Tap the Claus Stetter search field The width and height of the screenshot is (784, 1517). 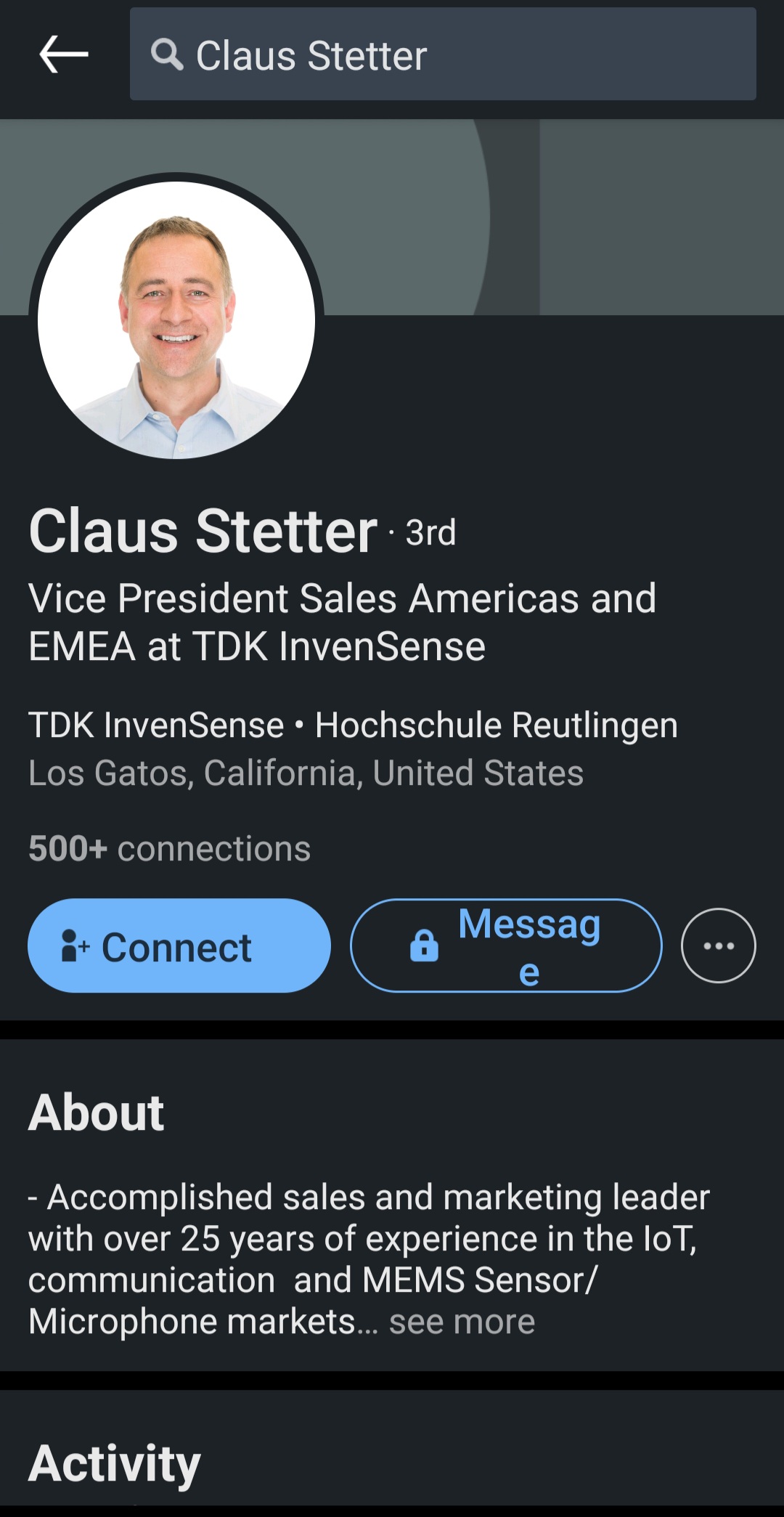pos(443,54)
